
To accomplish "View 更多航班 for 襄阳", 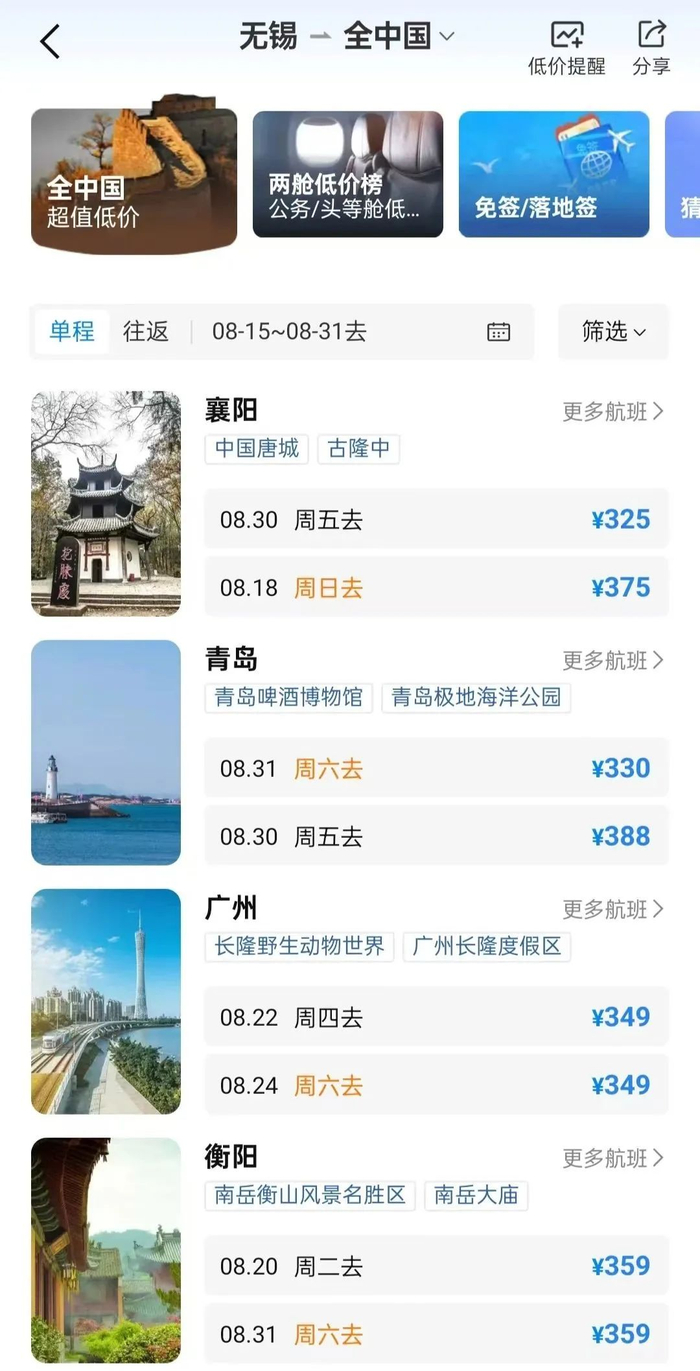I will [612, 411].
